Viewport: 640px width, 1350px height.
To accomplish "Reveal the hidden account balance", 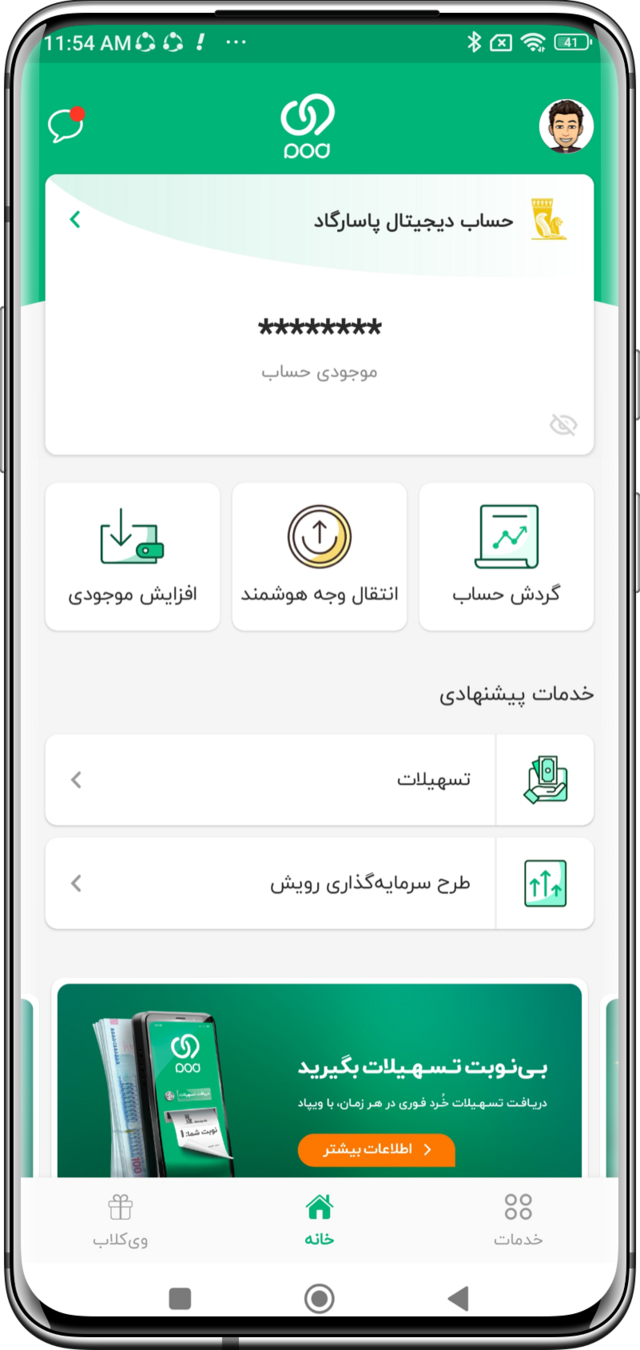I will [564, 426].
